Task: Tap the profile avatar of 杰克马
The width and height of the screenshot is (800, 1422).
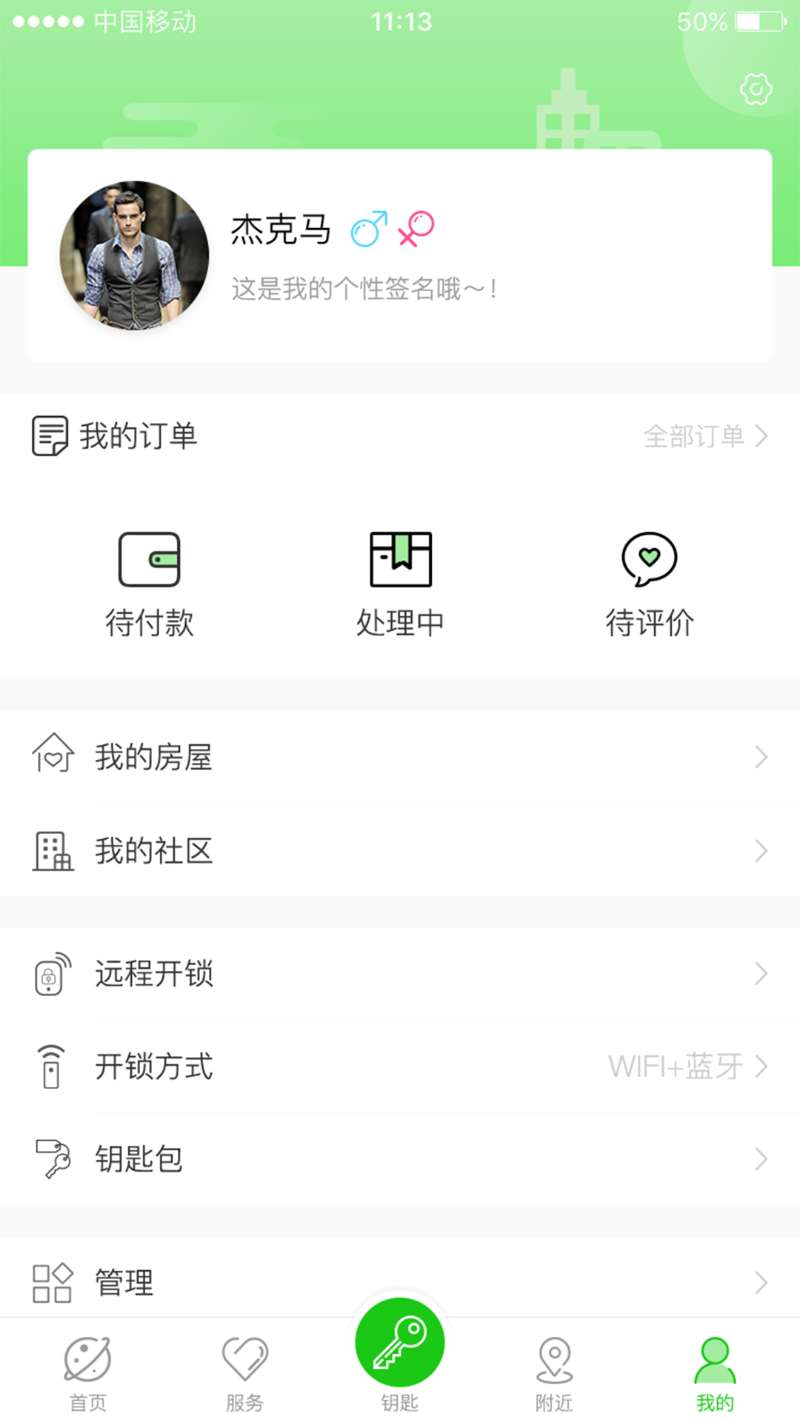Action: [134, 256]
